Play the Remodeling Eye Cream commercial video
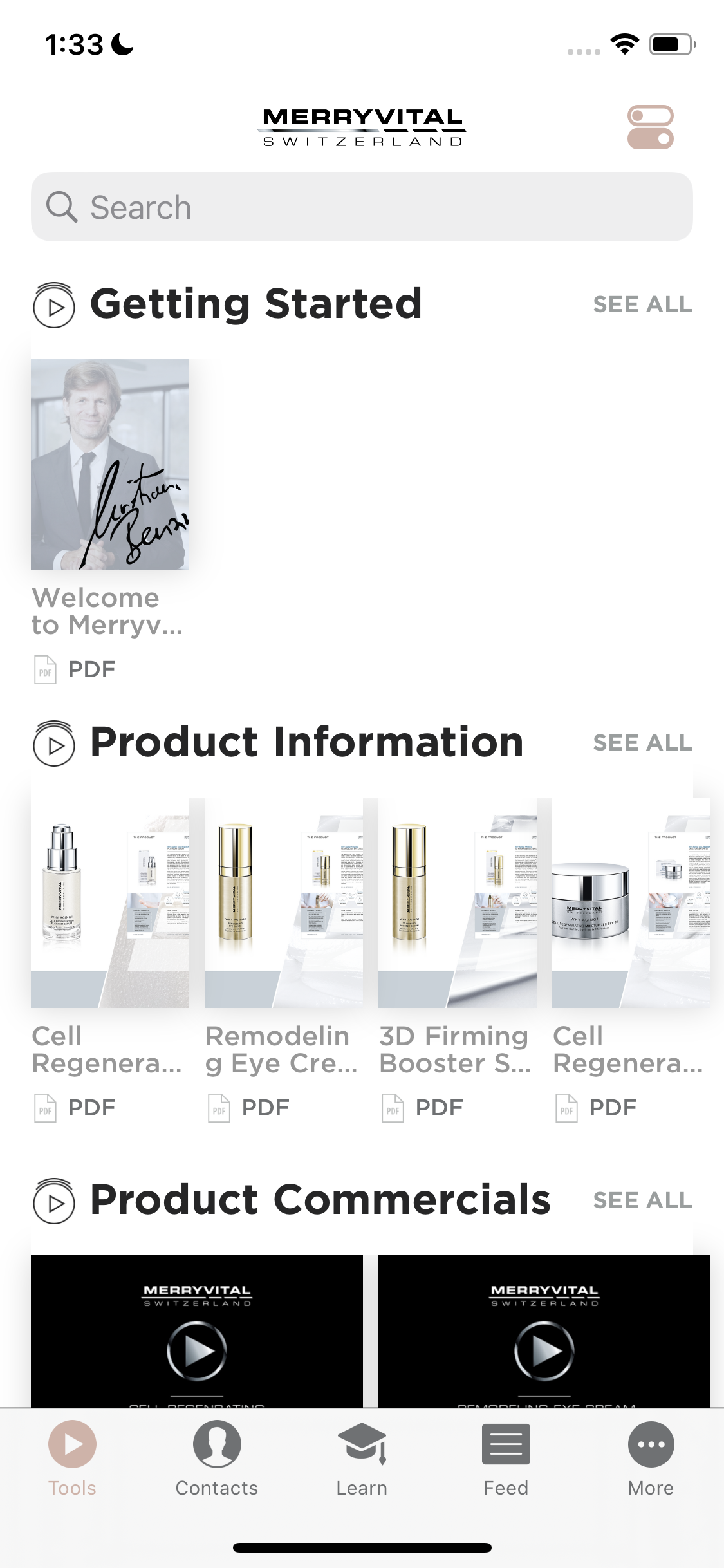 (x=544, y=1350)
